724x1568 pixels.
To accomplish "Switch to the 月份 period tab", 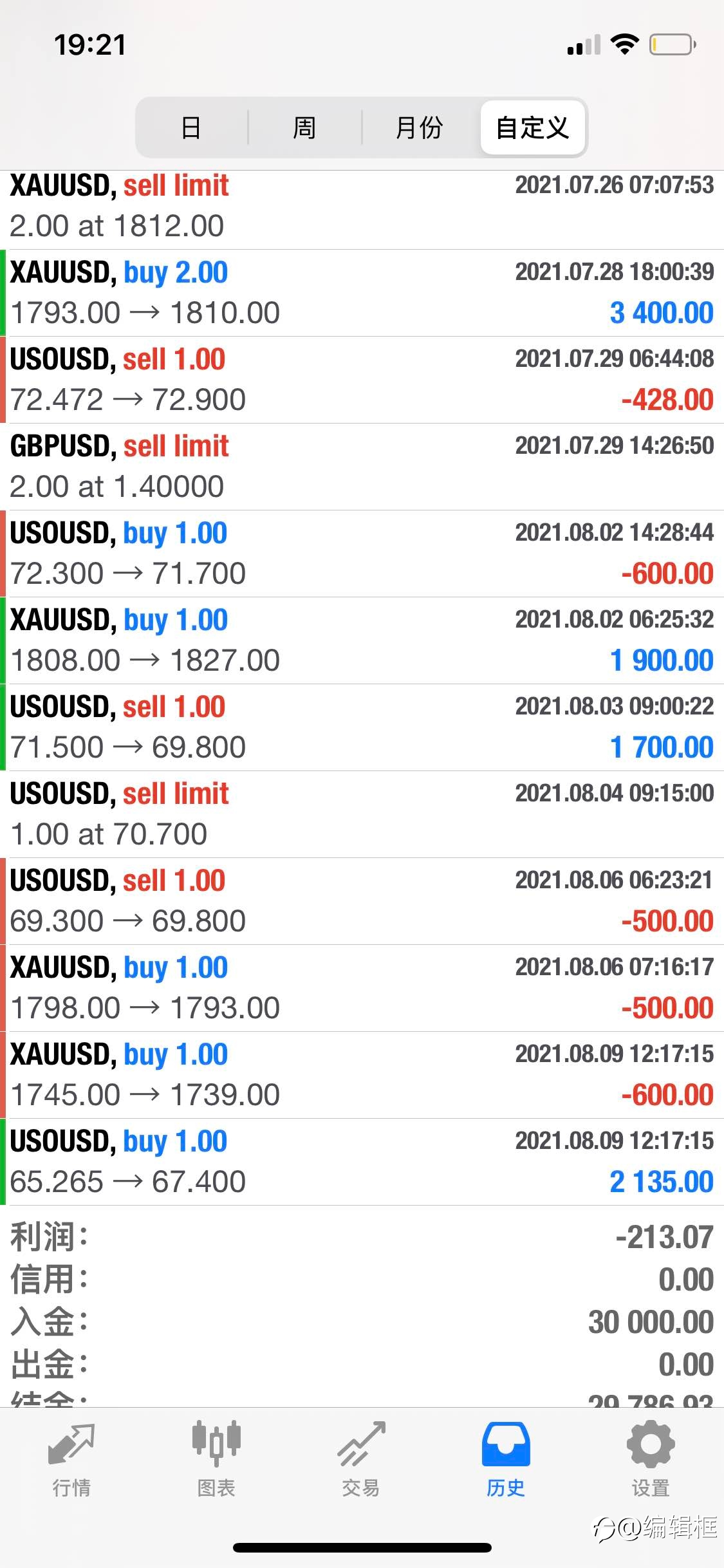I will [420, 127].
